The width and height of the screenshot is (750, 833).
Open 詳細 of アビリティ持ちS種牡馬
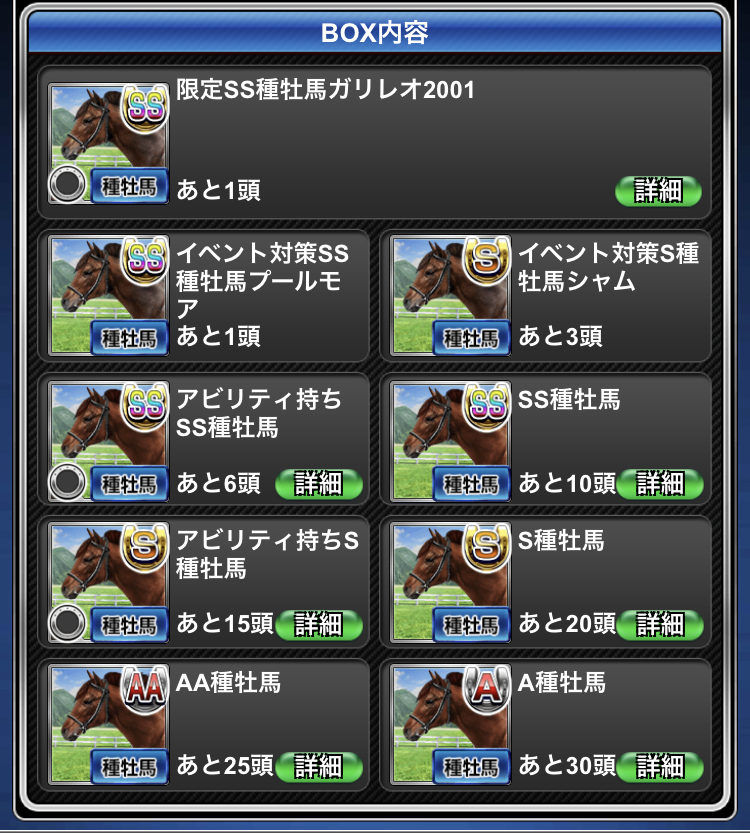318,625
